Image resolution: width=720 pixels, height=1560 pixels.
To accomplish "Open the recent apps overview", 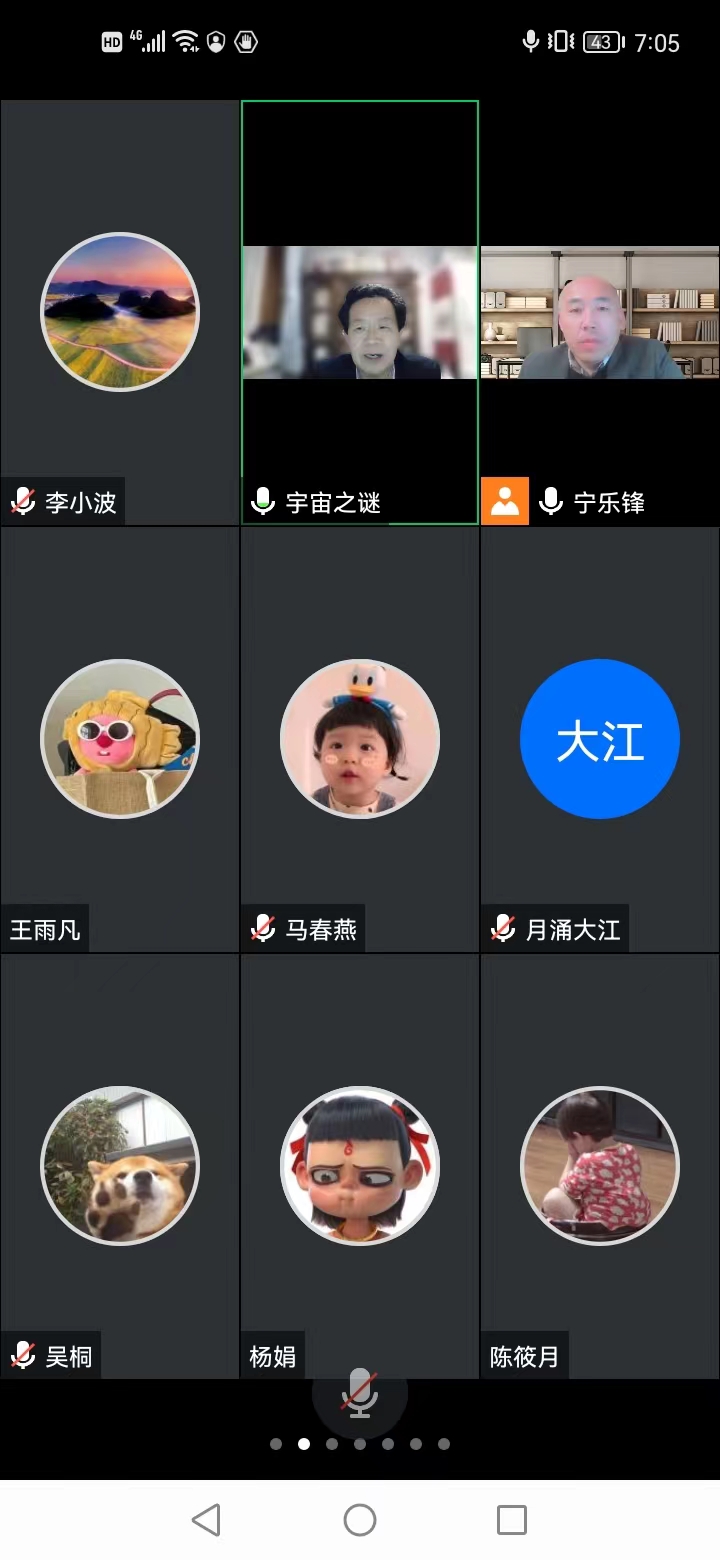I will pyautogui.click(x=512, y=1520).
